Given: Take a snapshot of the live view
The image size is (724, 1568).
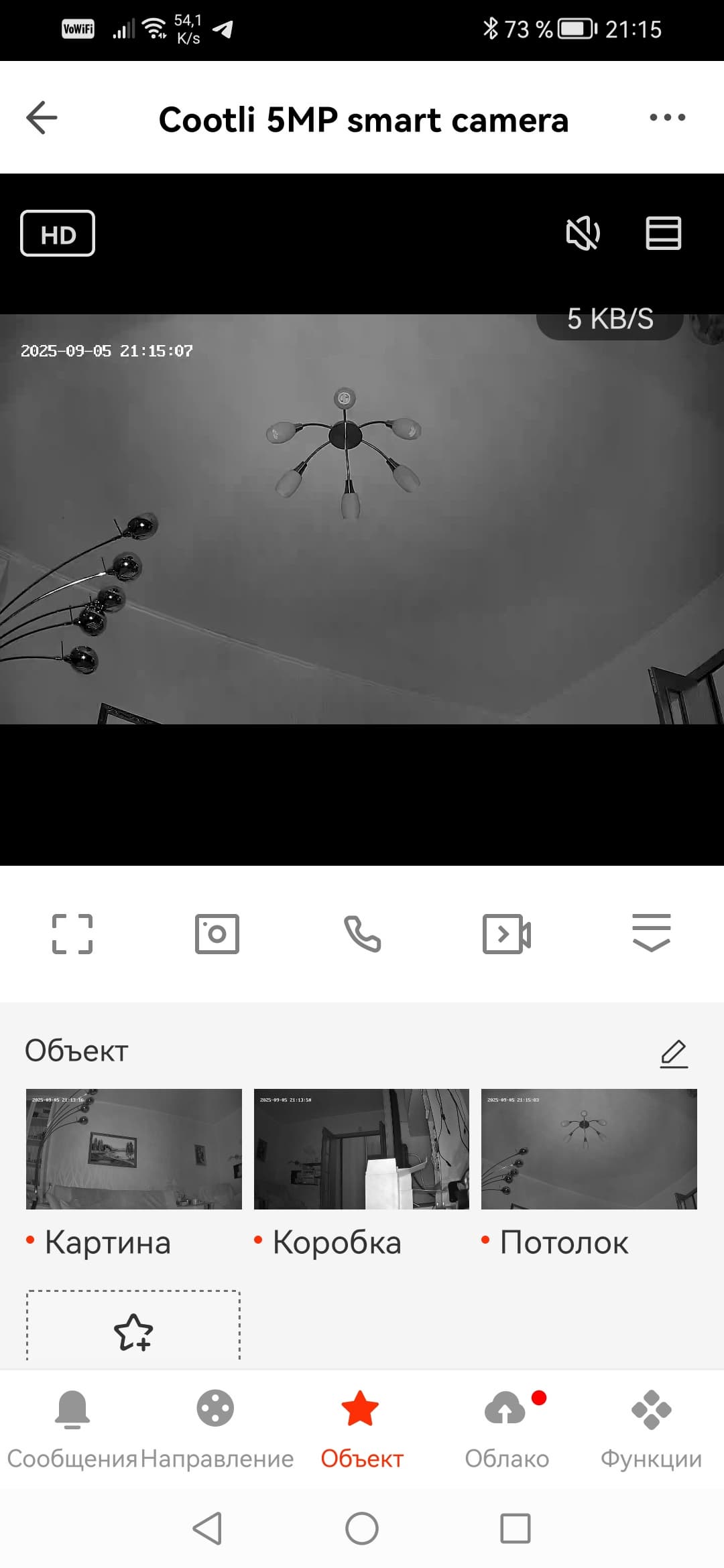Looking at the screenshot, I should point(217,933).
